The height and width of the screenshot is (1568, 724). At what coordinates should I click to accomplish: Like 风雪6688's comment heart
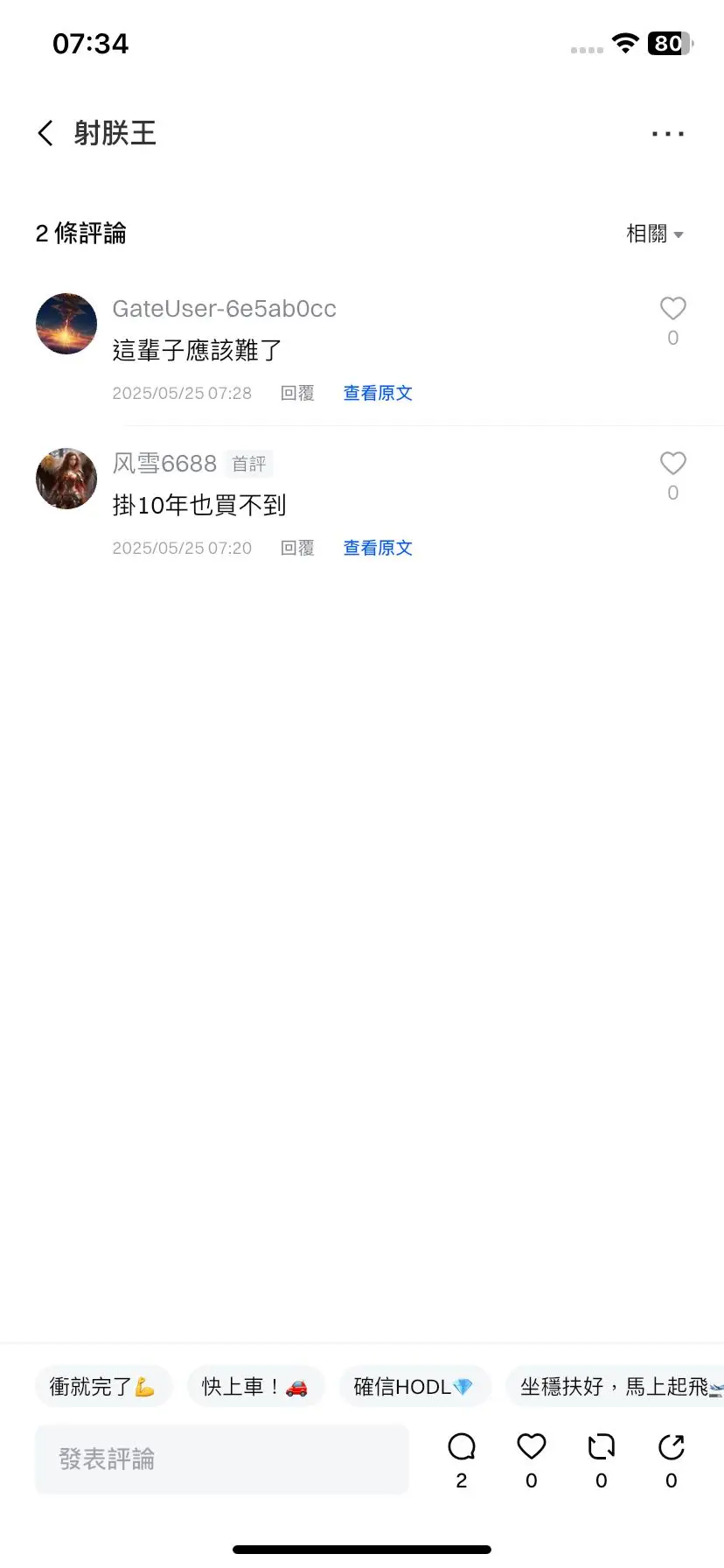pyautogui.click(x=672, y=463)
